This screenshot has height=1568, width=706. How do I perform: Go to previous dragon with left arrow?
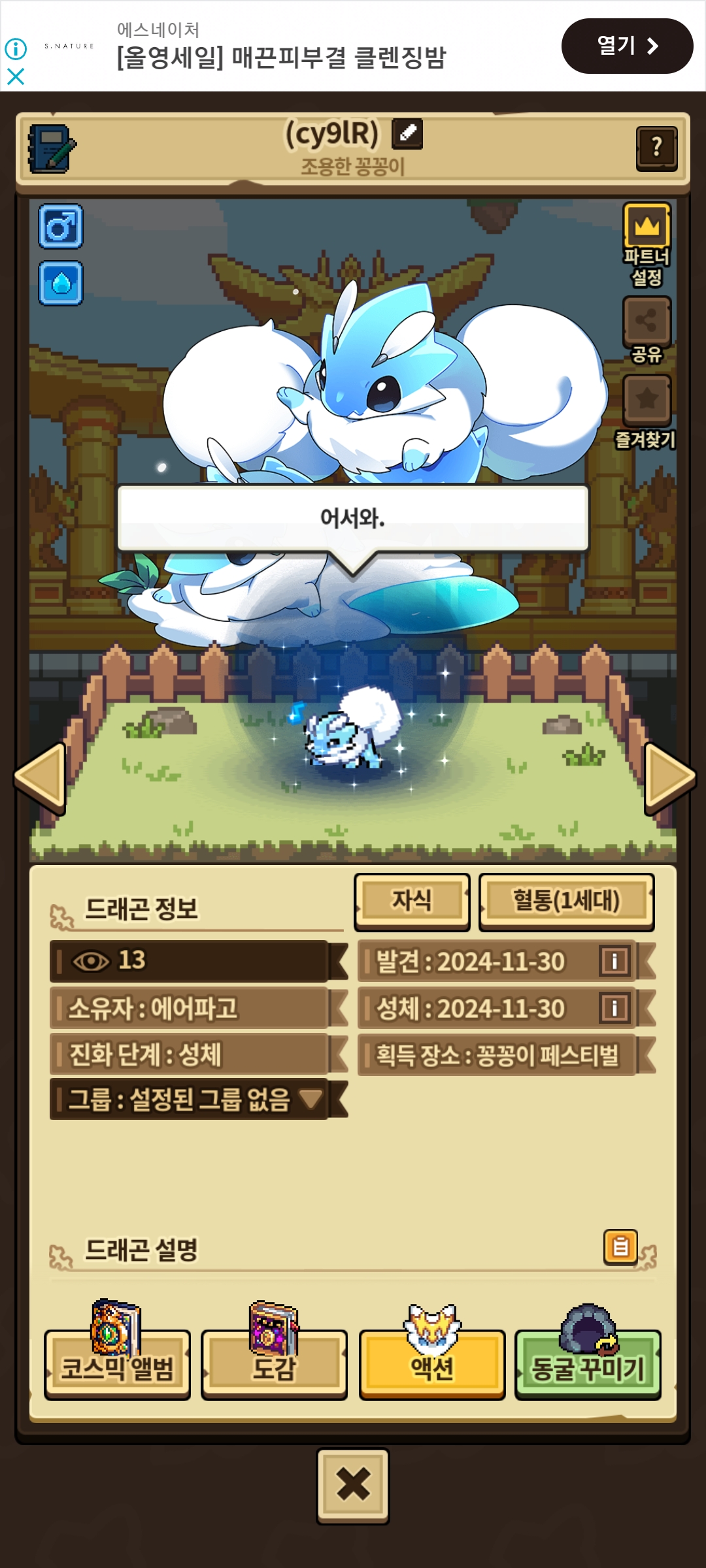tap(41, 777)
